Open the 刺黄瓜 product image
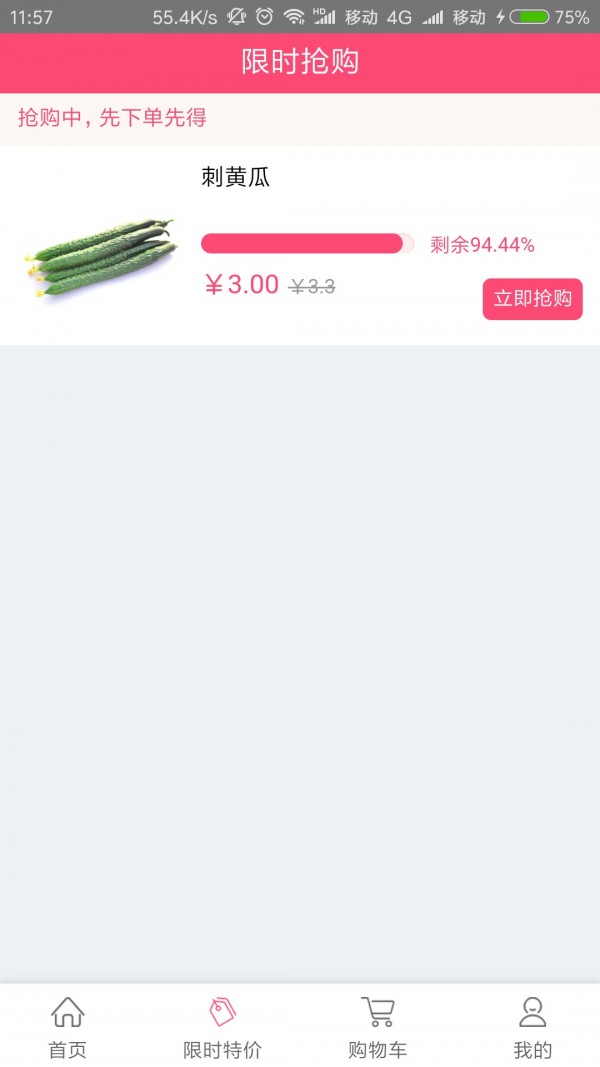This screenshot has height=1067, width=600. pos(99,257)
